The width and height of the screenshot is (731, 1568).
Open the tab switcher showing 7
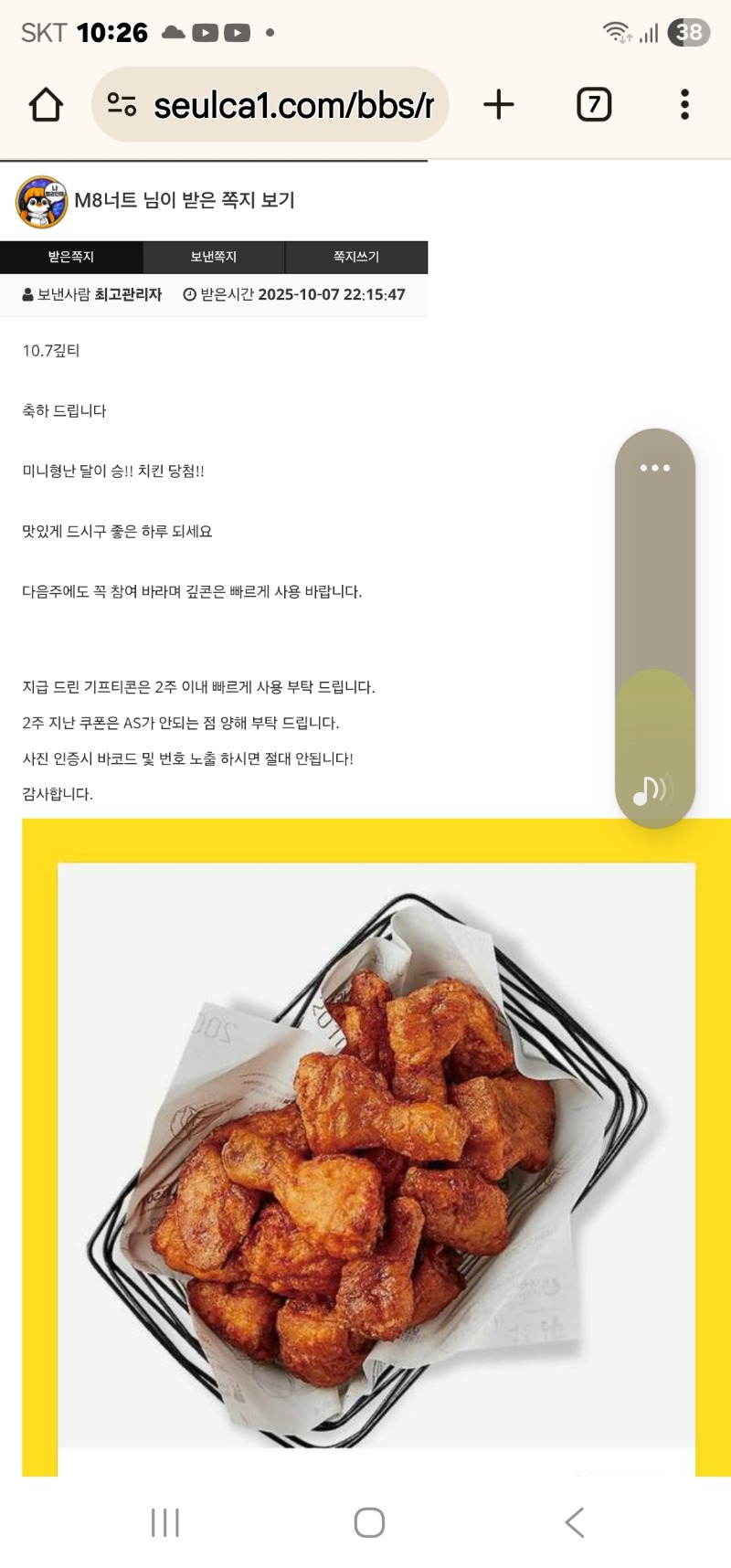[594, 105]
